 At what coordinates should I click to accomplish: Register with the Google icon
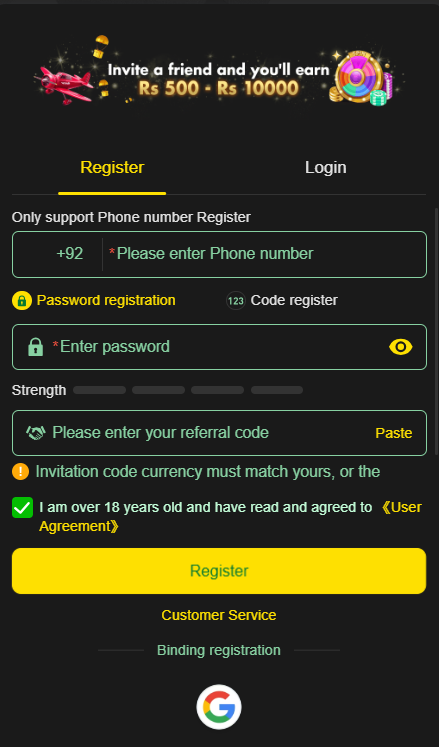click(x=219, y=707)
